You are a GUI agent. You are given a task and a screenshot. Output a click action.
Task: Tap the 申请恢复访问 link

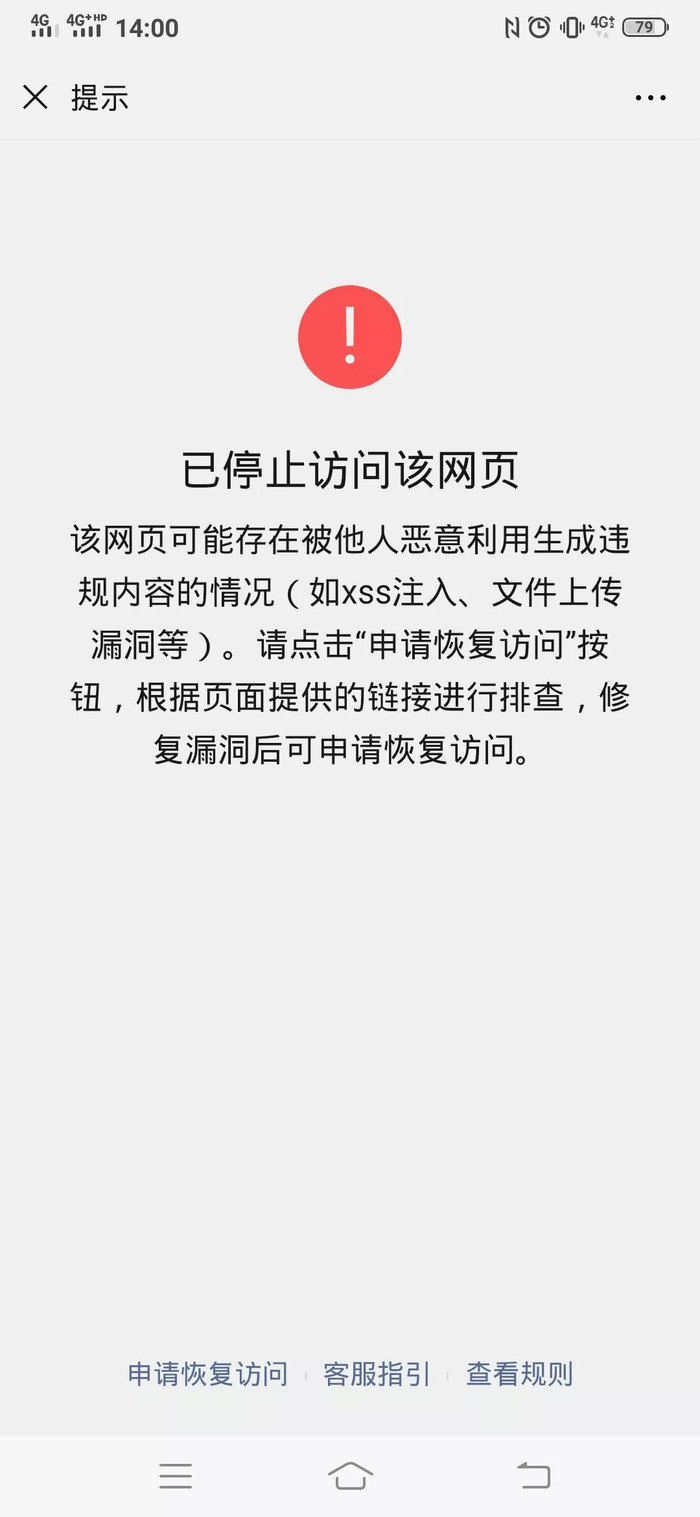point(208,1374)
